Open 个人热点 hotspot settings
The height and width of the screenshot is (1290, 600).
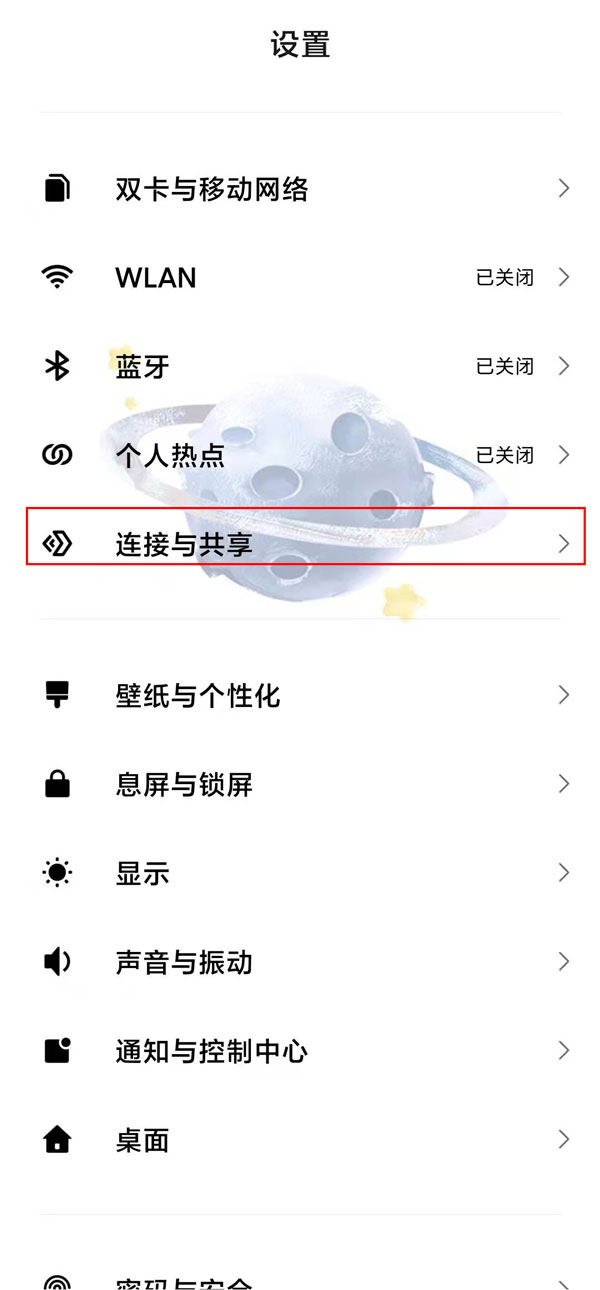click(300, 455)
